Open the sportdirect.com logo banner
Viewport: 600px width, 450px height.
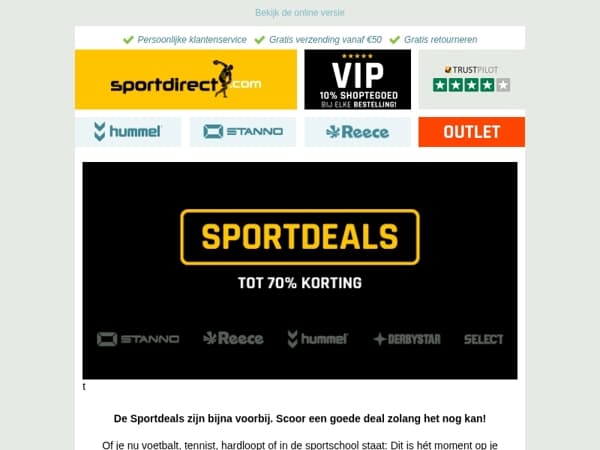tap(186, 80)
